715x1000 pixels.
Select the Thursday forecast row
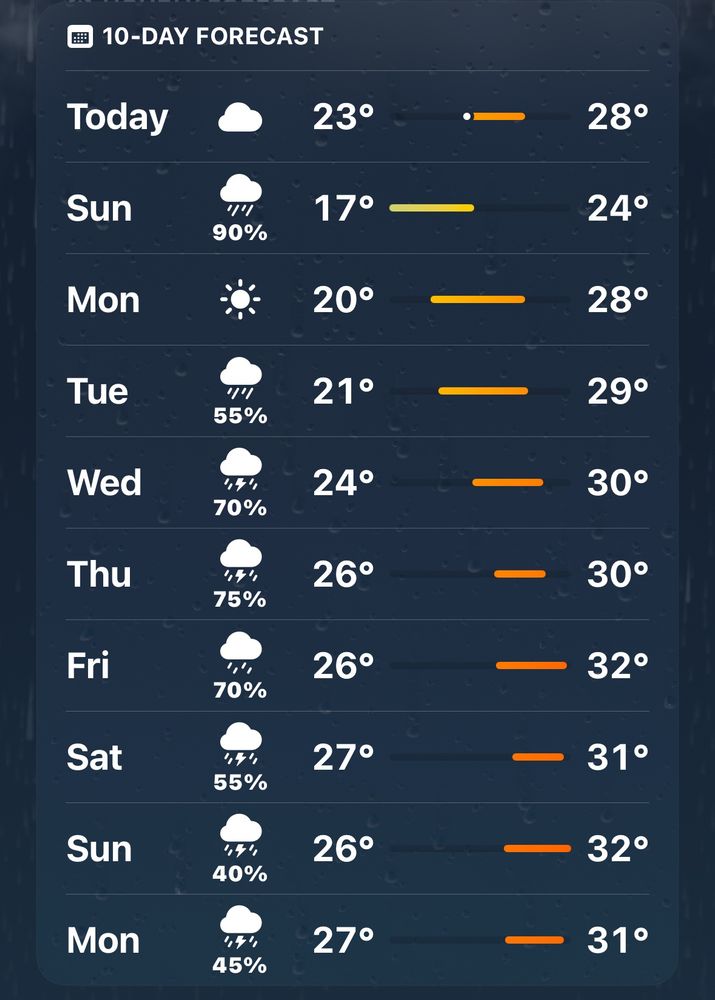click(x=357, y=574)
